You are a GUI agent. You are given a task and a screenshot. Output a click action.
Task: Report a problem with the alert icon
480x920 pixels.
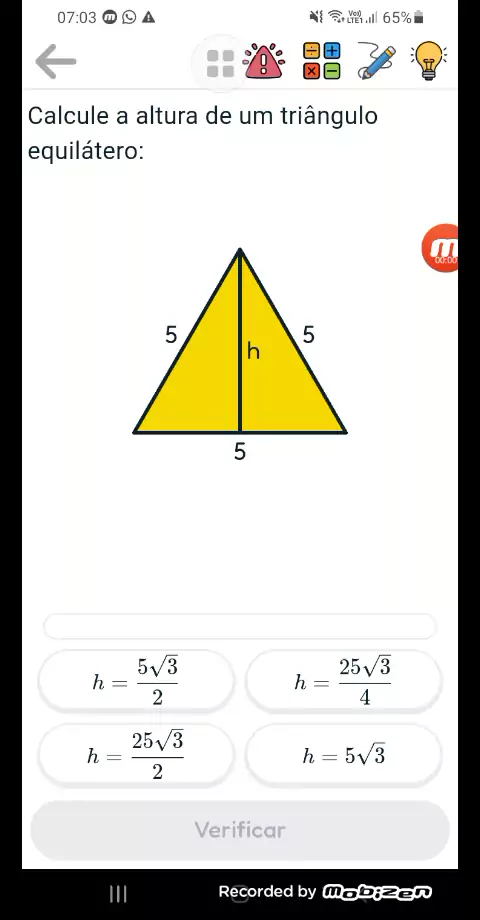264,61
